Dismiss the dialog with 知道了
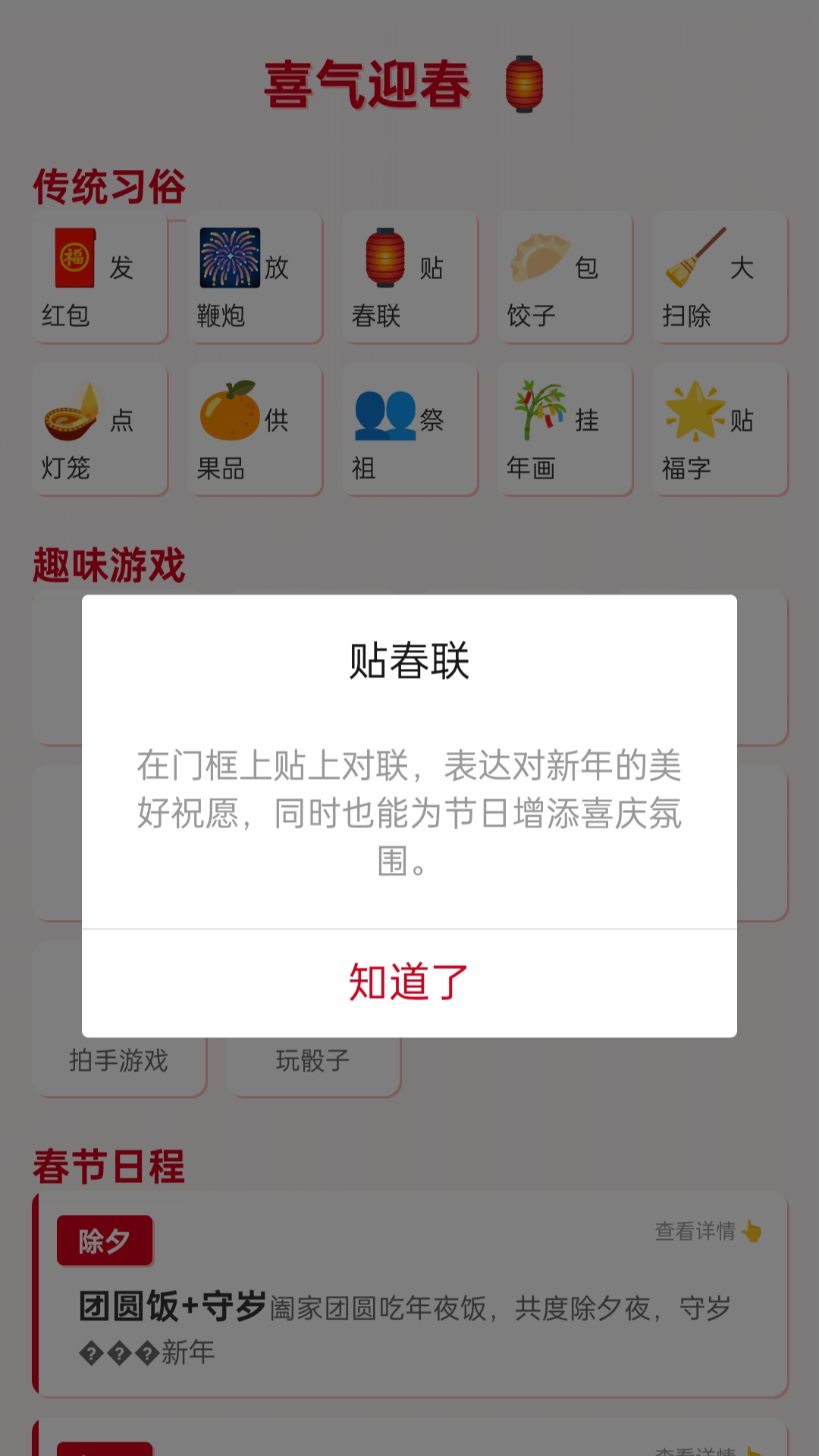Viewport: 819px width, 1456px height. pos(409,980)
